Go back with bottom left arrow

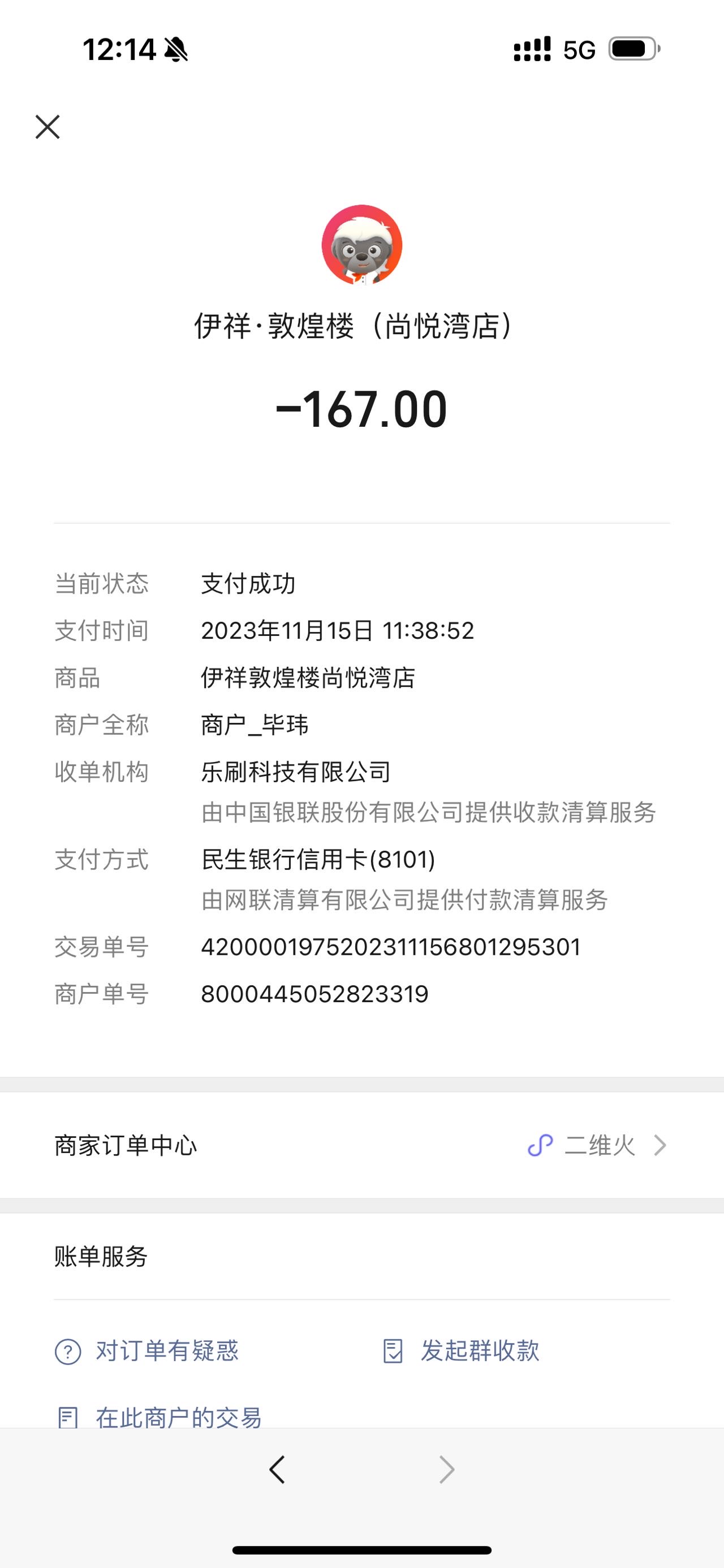pos(277,1470)
